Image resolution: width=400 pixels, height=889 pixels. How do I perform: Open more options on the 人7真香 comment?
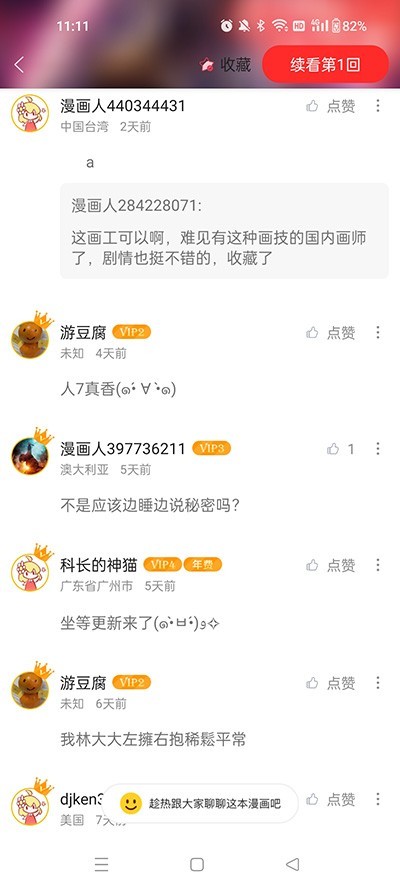click(378, 332)
